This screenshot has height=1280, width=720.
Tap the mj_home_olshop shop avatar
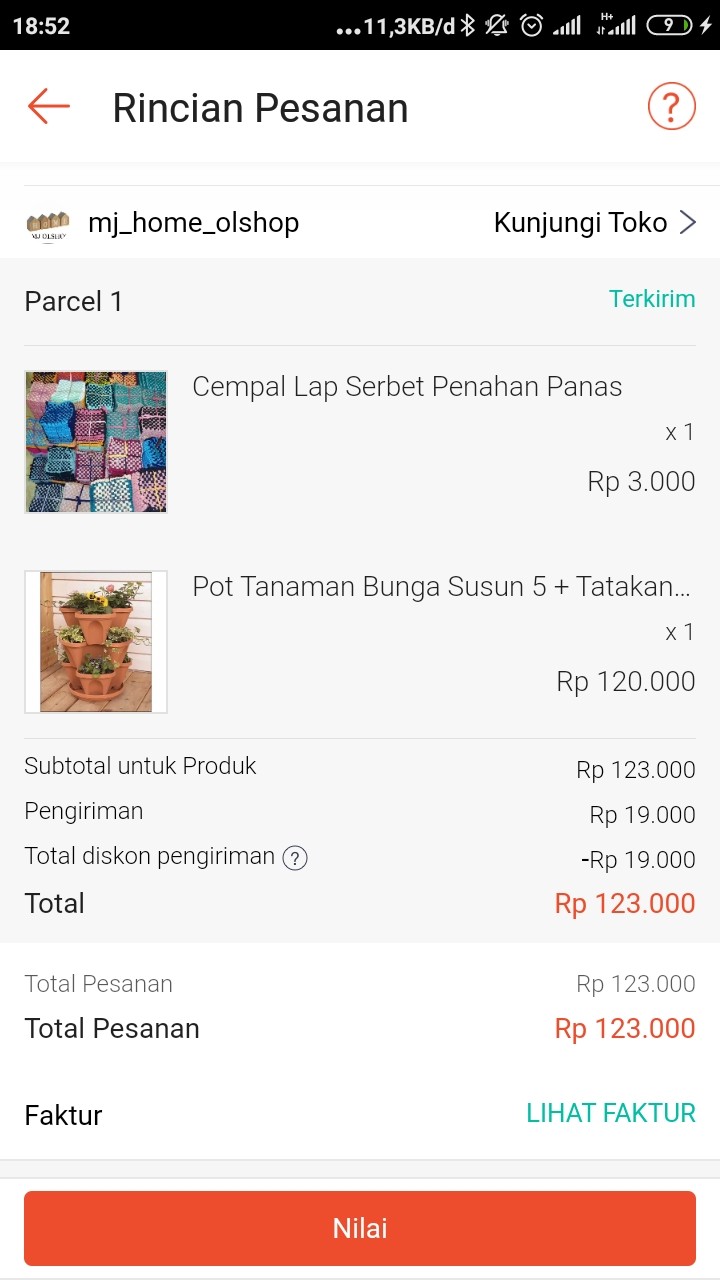pos(47,222)
